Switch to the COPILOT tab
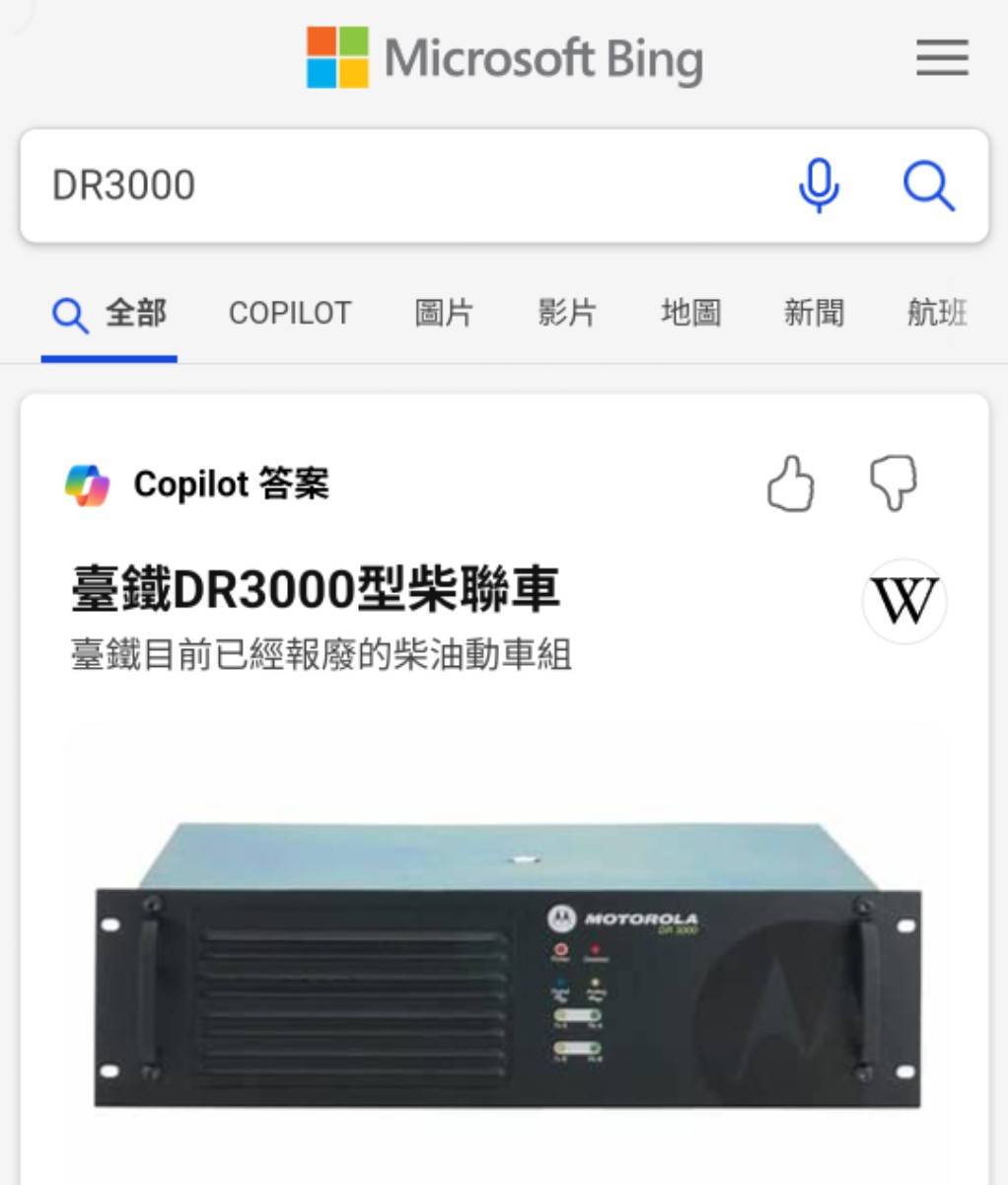The image size is (1008, 1185). pyautogui.click(x=290, y=314)
